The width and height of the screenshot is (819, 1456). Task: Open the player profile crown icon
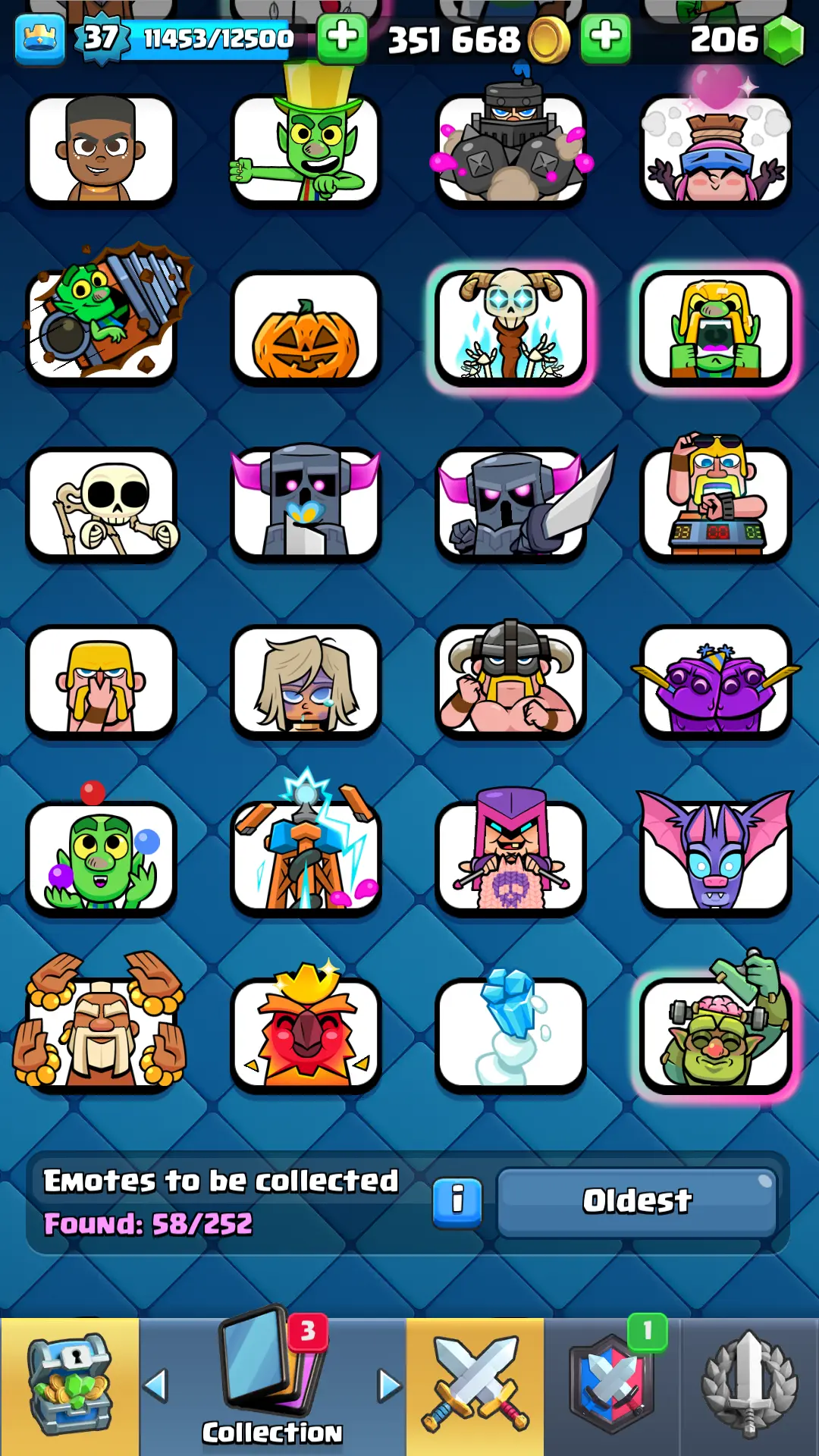(39, 39)
